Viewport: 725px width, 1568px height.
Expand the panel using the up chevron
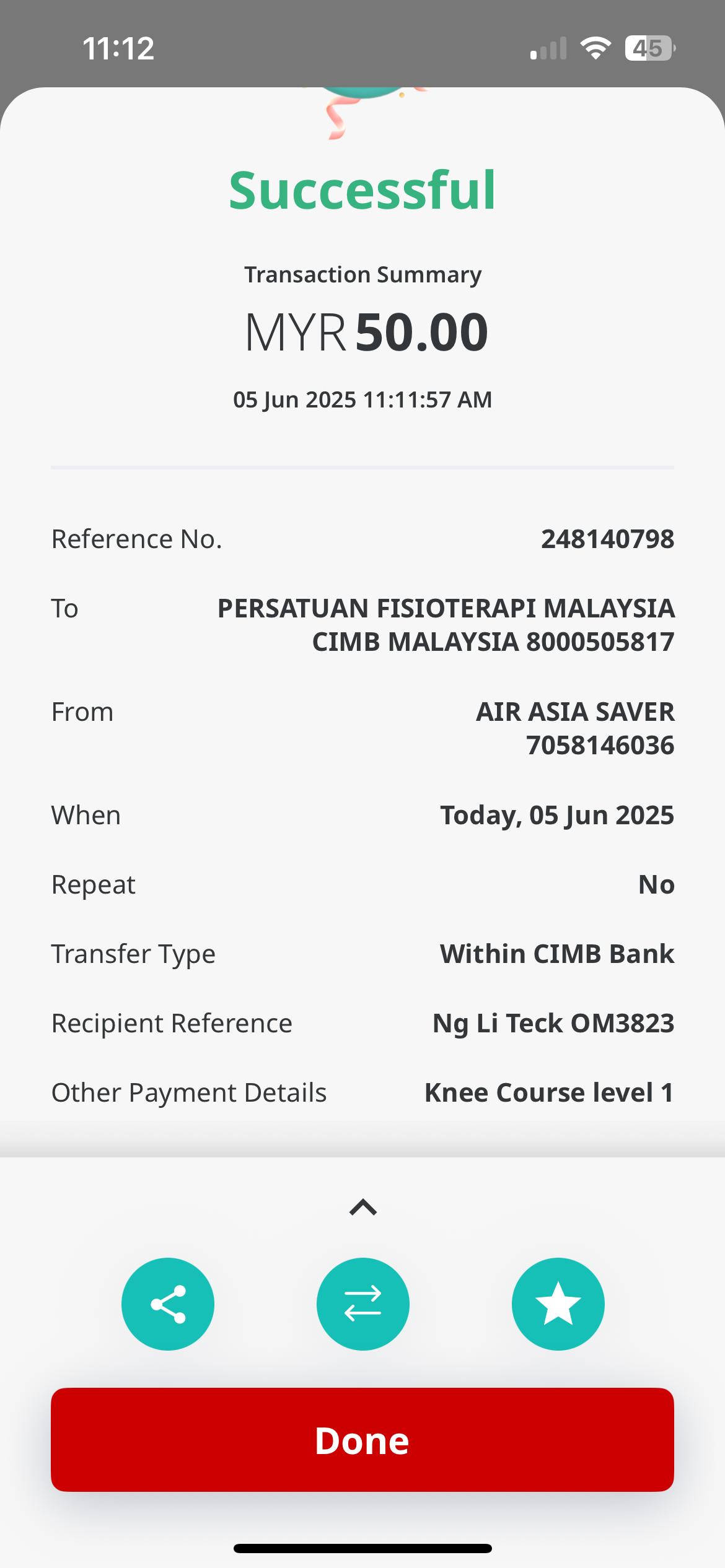click(x=363, y=1207)
